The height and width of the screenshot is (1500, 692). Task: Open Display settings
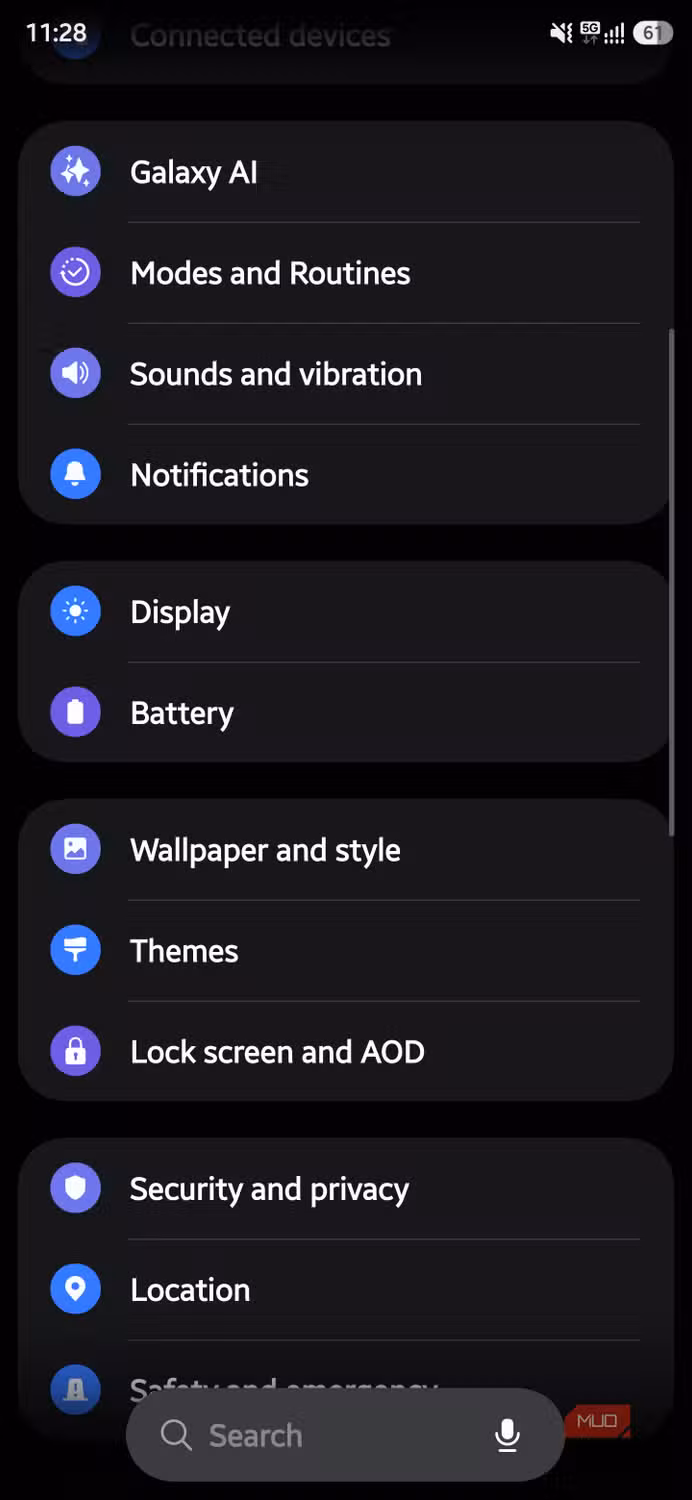coord(345,611)
